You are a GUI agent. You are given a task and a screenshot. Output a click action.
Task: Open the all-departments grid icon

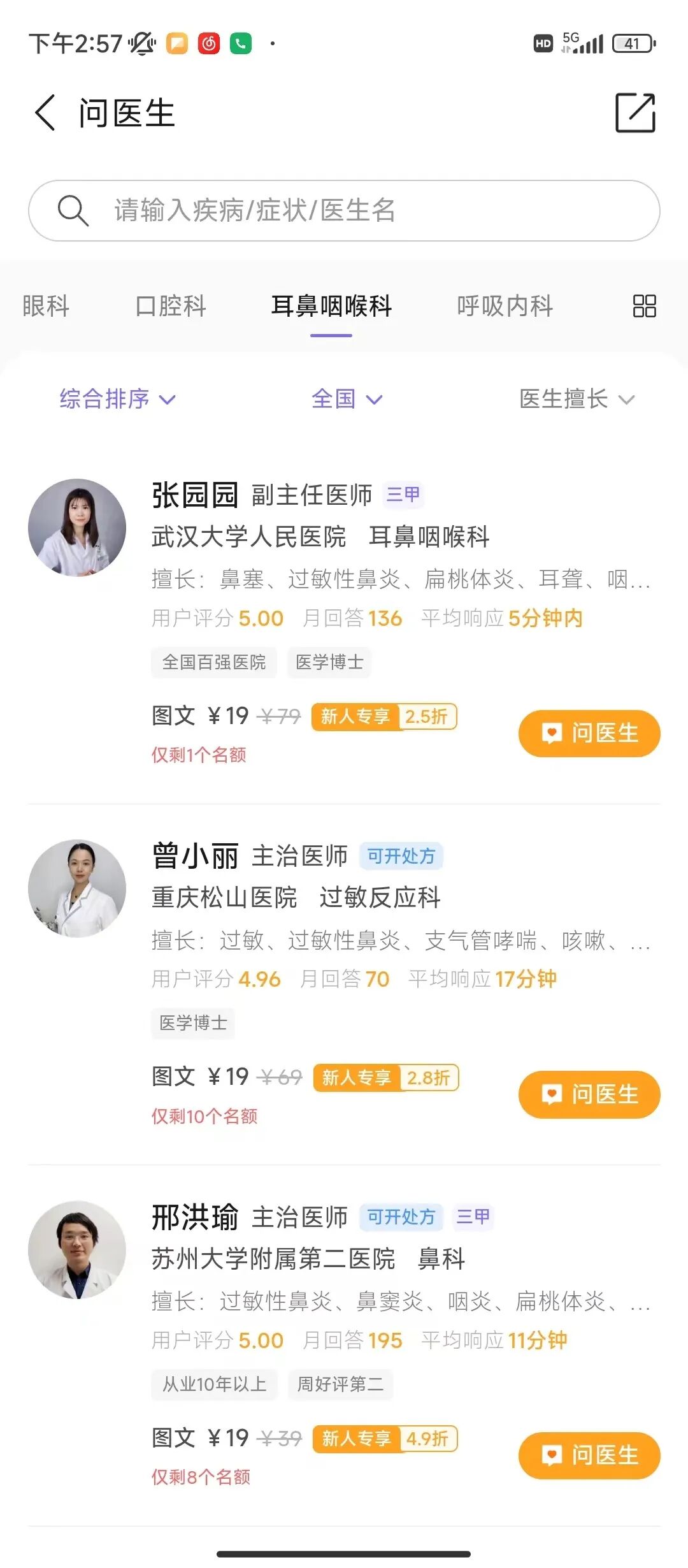pos(644,306)
